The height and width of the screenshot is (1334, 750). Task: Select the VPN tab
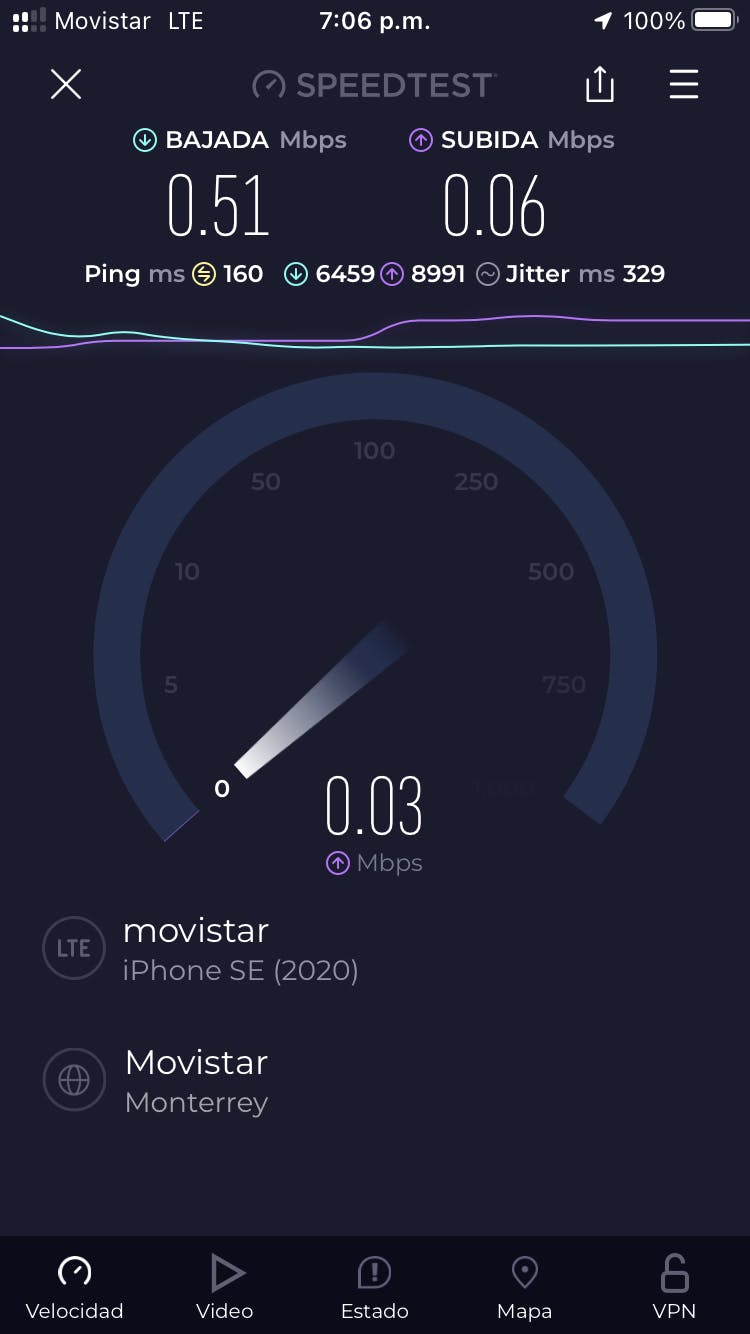[674, 1286]
